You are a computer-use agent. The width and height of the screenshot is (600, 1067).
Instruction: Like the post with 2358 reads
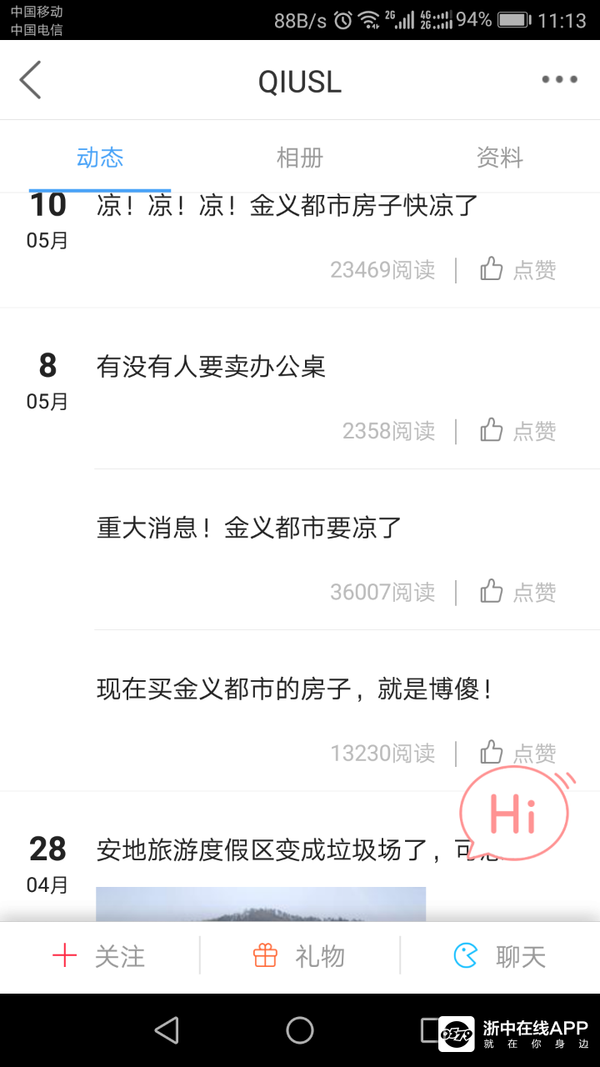point(518,431)
